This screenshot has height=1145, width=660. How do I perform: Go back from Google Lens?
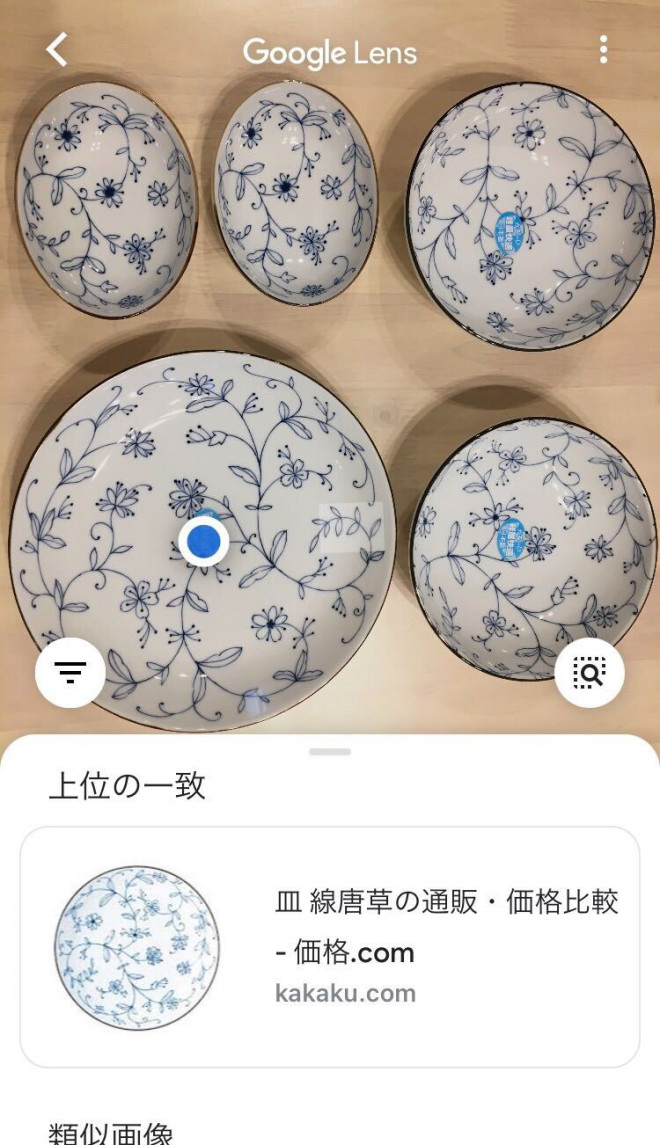coord(57,50)
